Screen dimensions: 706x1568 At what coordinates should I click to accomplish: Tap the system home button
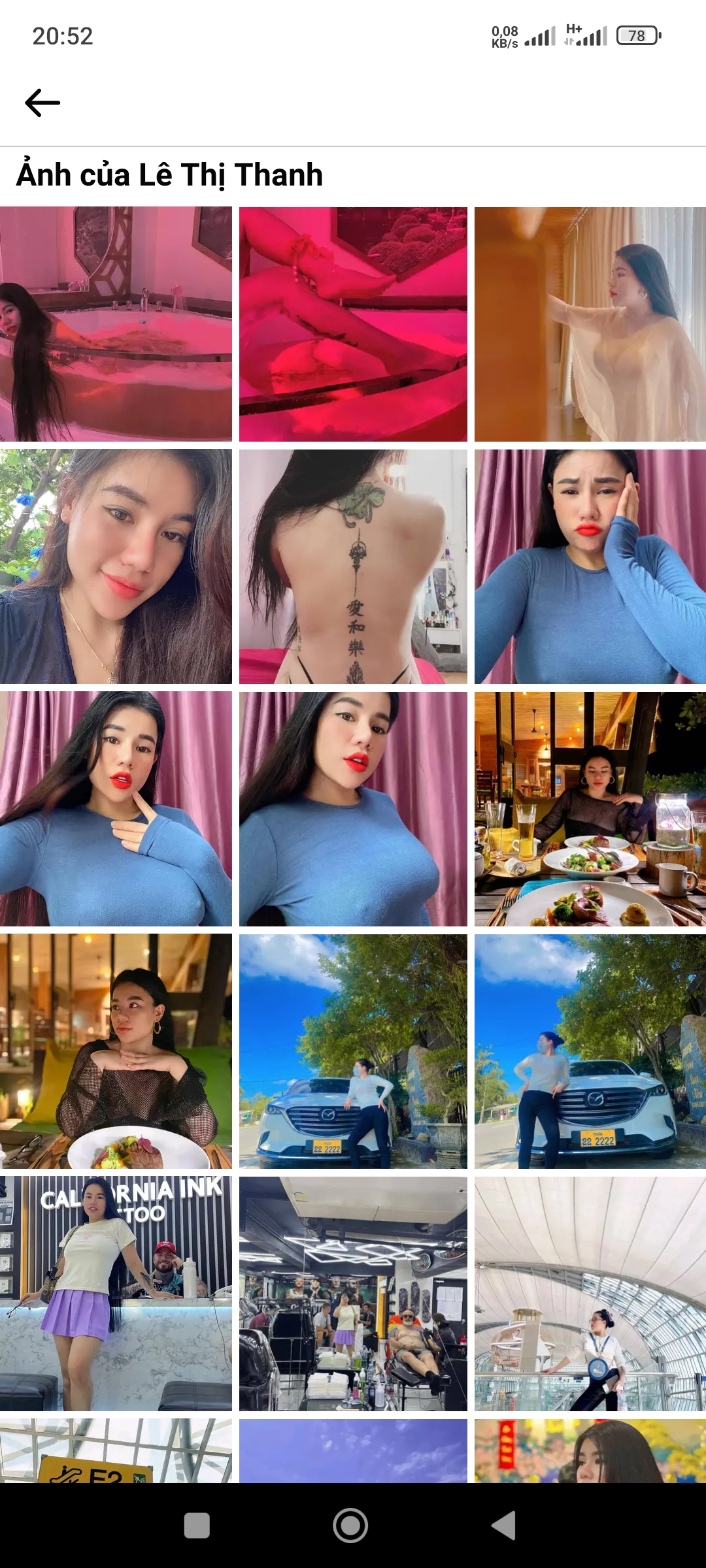click(350, 1526)
